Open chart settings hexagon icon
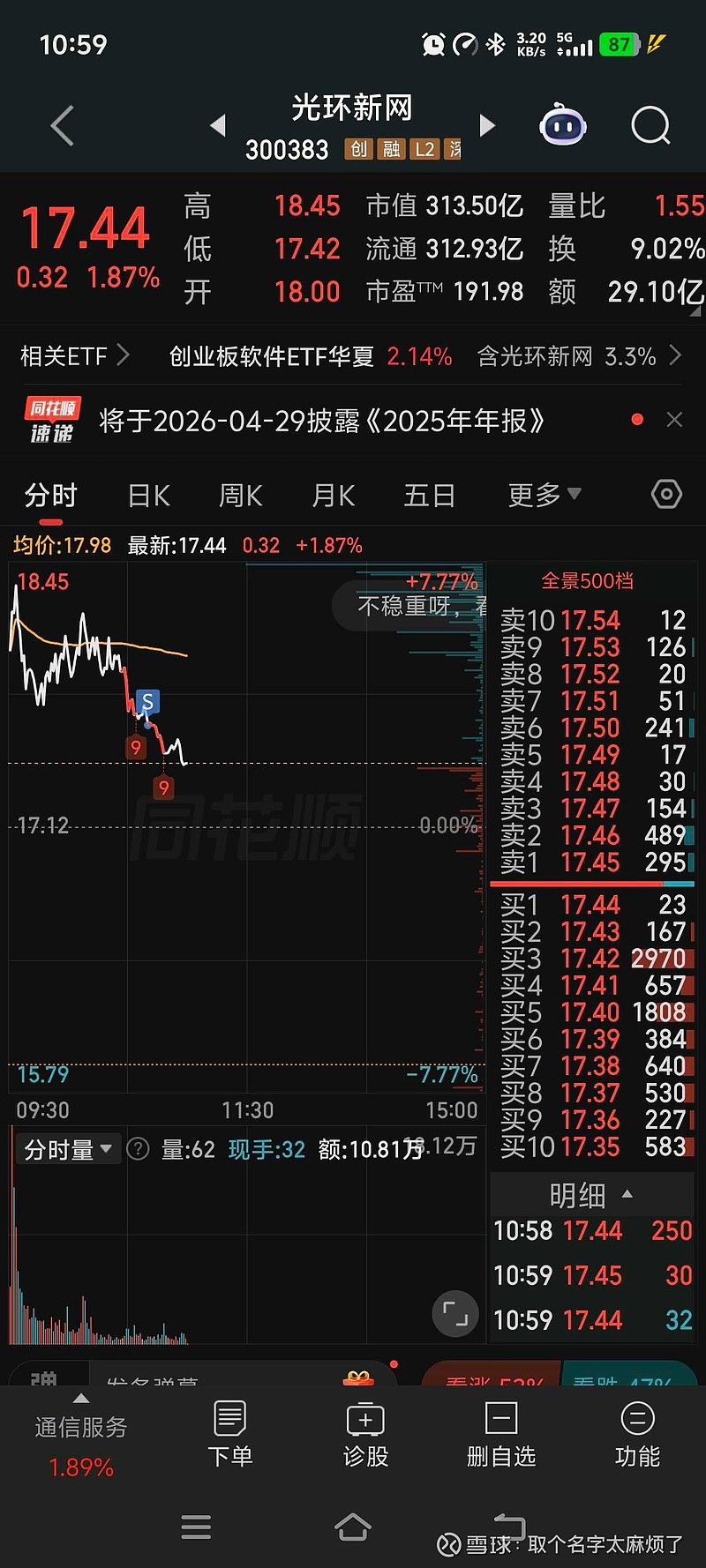 click(666, 495)
